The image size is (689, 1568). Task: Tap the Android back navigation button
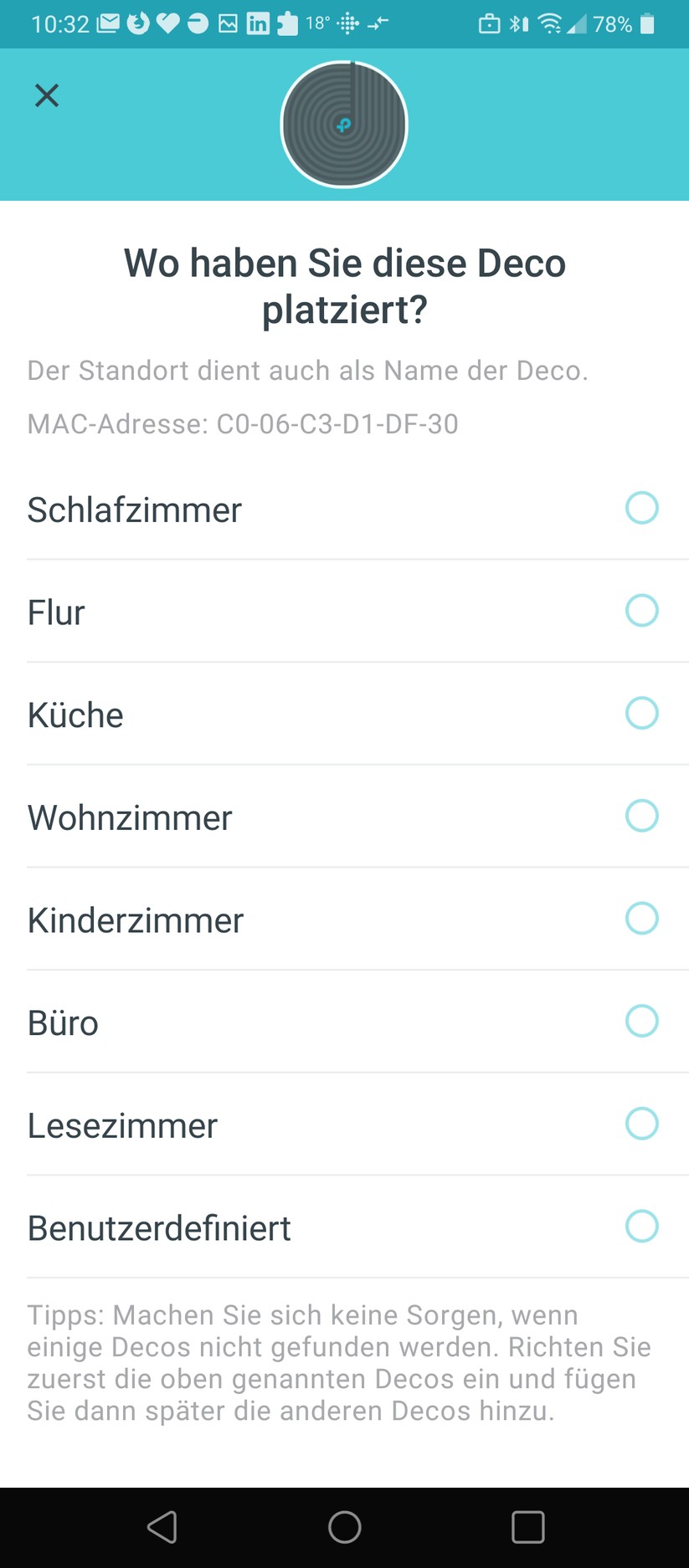(x=162, y=1526)
